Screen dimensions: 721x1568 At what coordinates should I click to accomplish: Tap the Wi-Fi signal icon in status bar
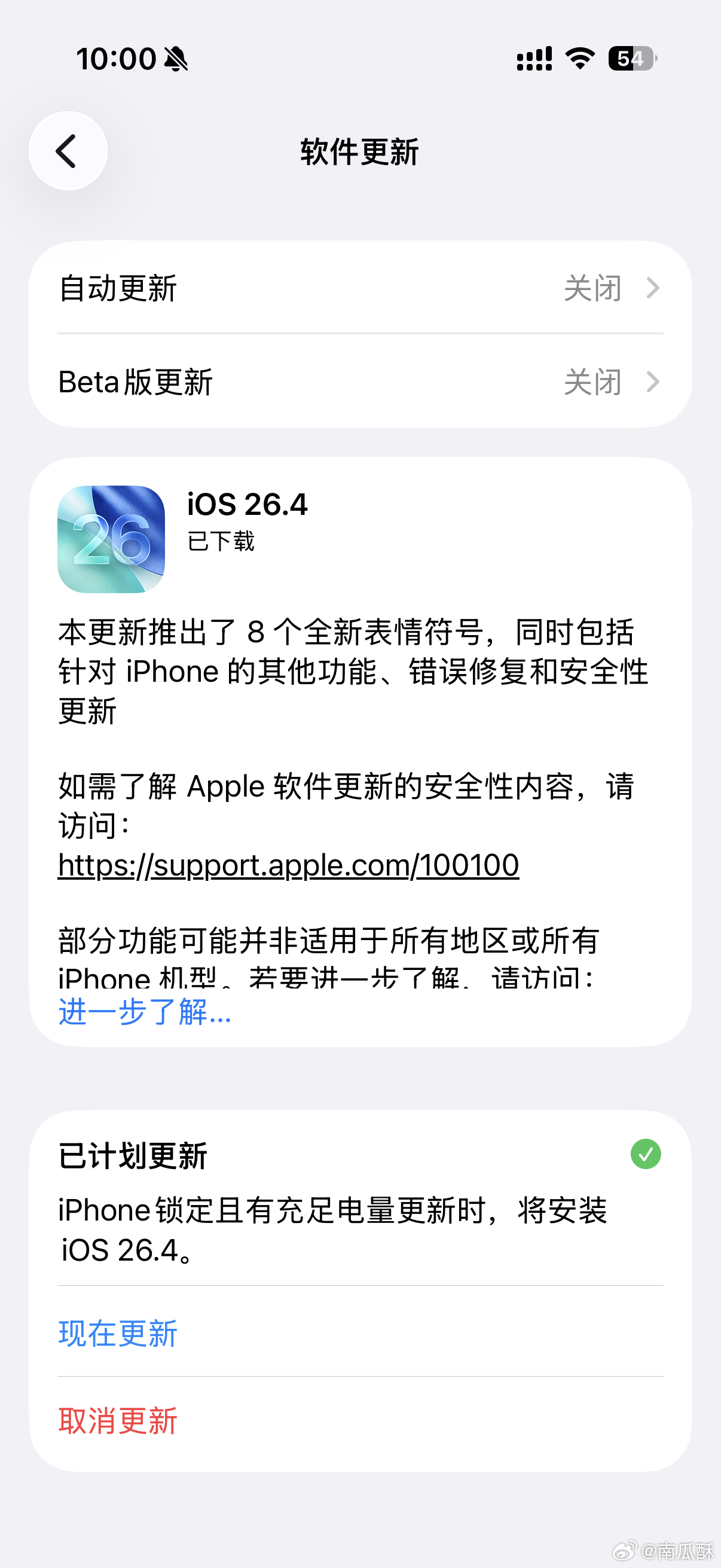click(x=580, y=59)
